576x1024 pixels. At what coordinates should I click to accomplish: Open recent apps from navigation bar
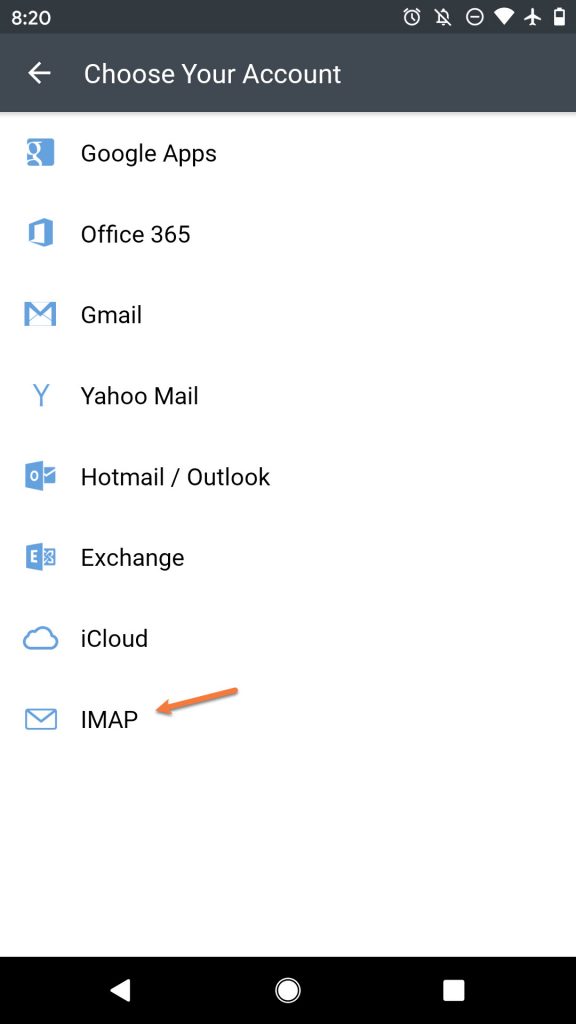[x=453, y=990]
